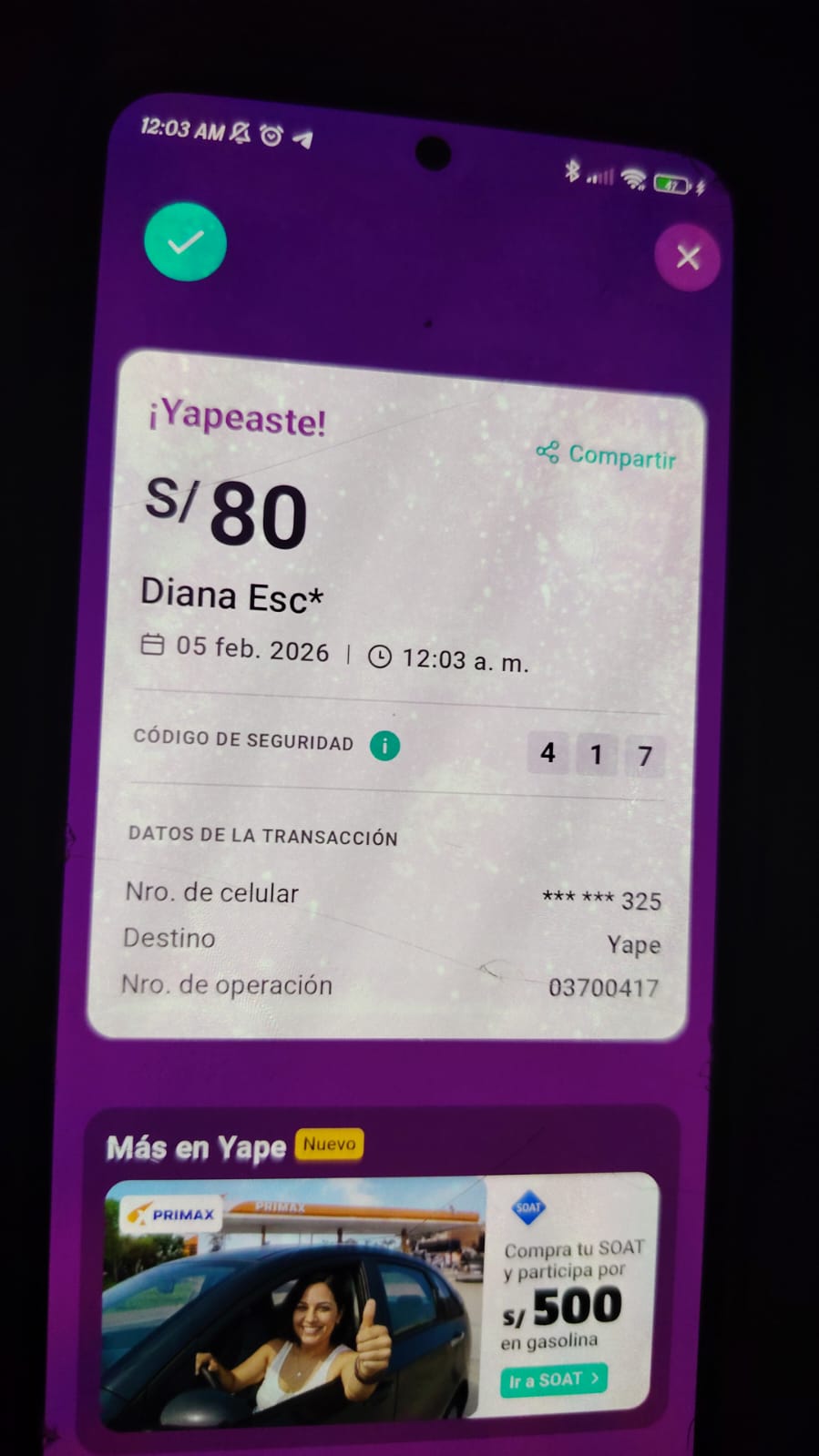The image size is (819, 1456).
Task: Share the payment receipt via Compartir
Action: pyautogui.click(x=607, y=454)
